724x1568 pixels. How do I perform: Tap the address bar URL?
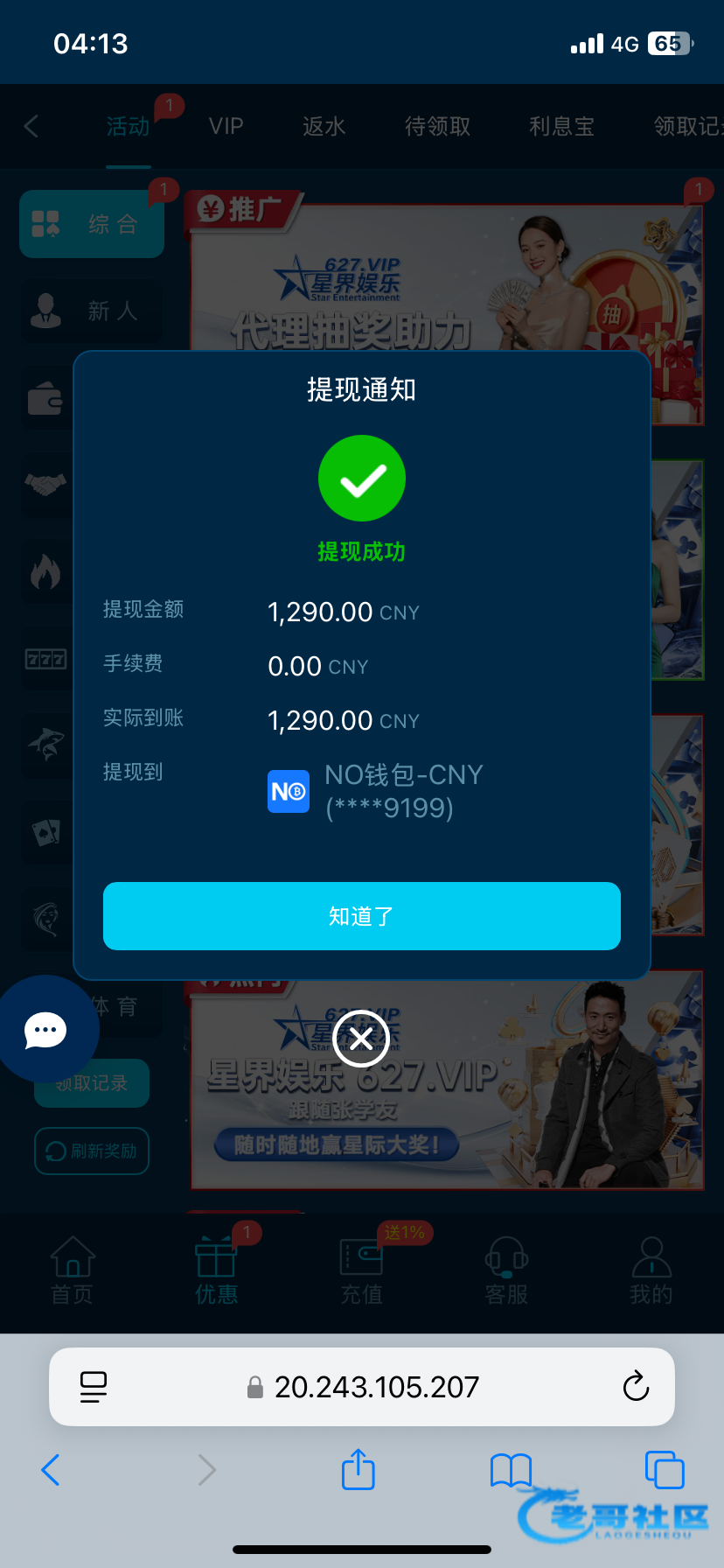[x=376, y=1387]
